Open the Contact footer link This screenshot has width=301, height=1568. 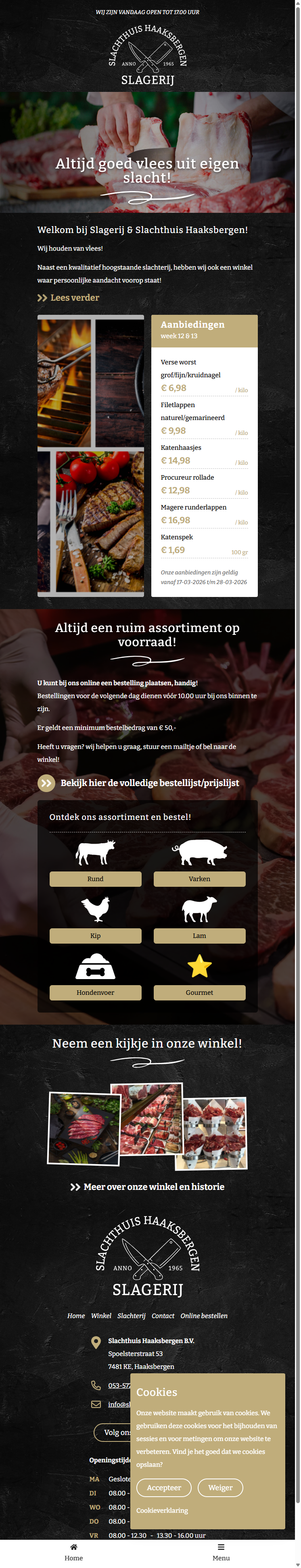coord(163,1315)
